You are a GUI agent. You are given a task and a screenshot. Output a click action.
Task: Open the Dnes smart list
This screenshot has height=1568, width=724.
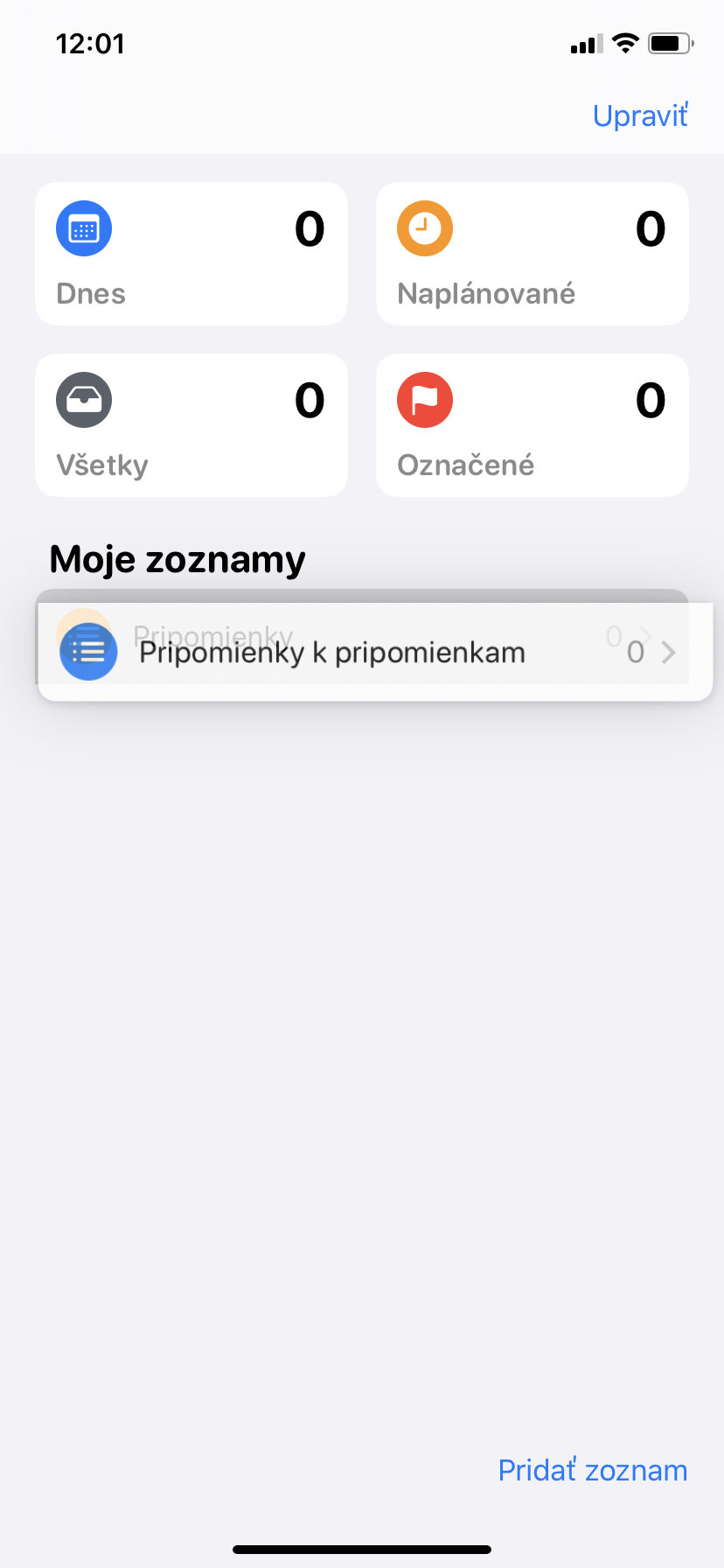(191, 254)
